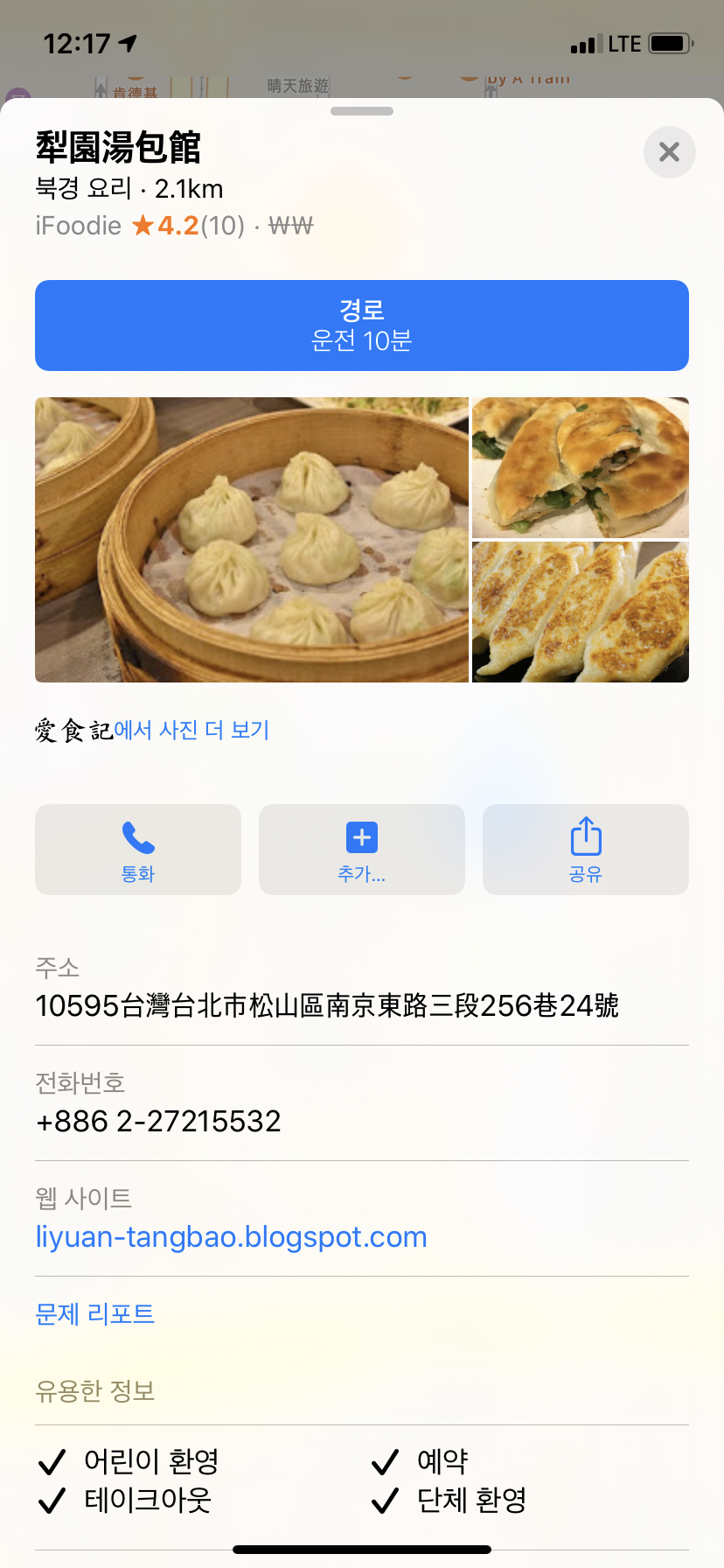Tap the restaurant address

(327, 1005)
